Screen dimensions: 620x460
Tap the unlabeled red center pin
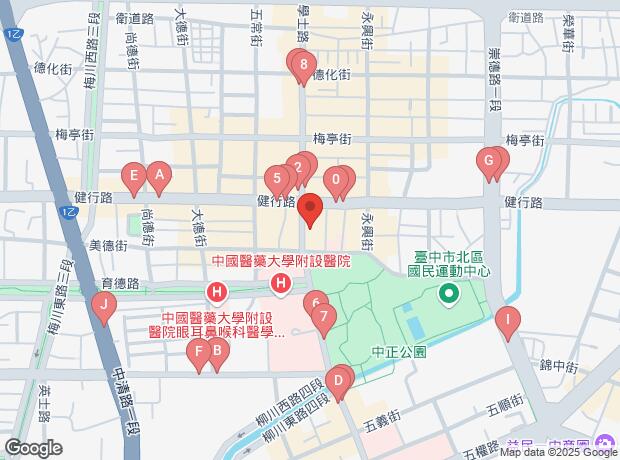coord(310,209)
